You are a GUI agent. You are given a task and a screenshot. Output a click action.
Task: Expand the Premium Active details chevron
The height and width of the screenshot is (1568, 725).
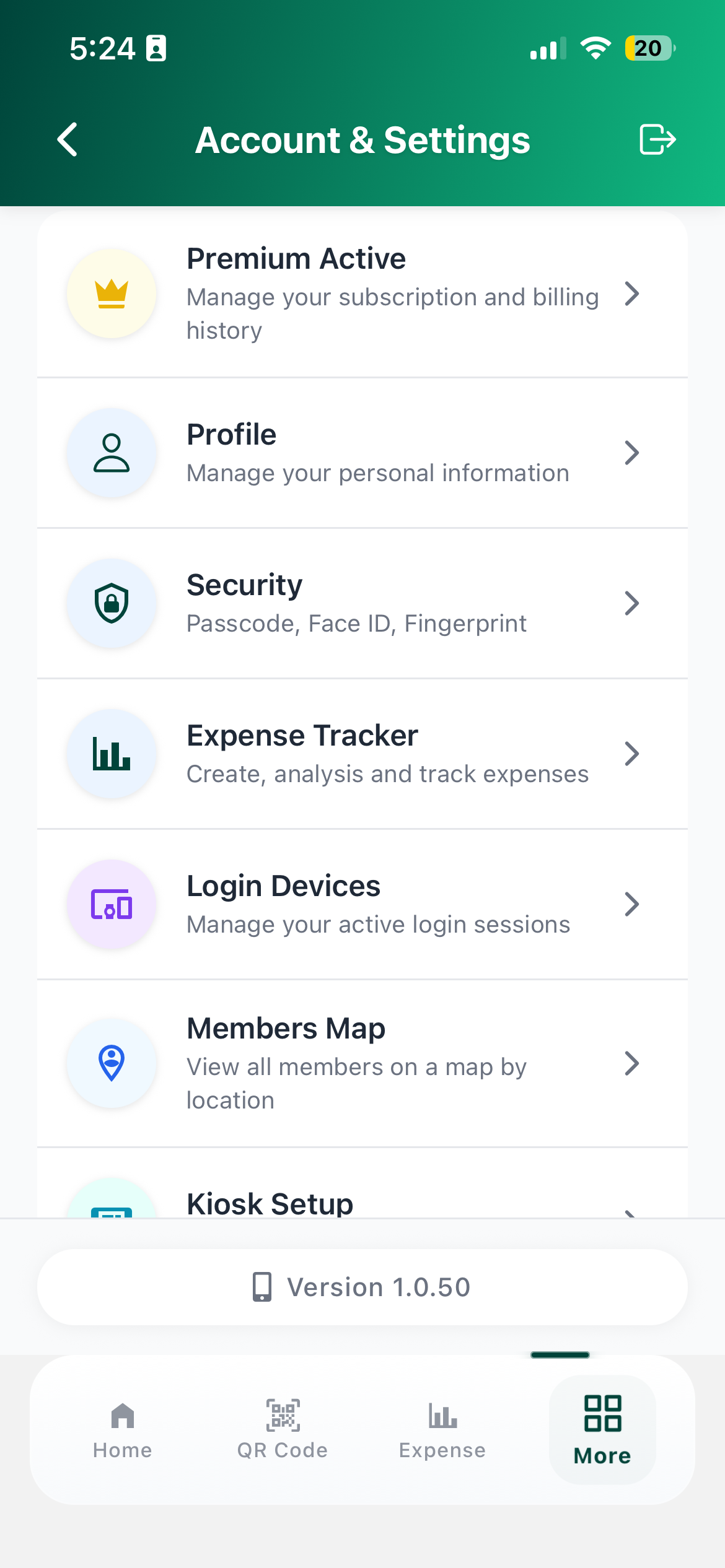coord(633,294)
